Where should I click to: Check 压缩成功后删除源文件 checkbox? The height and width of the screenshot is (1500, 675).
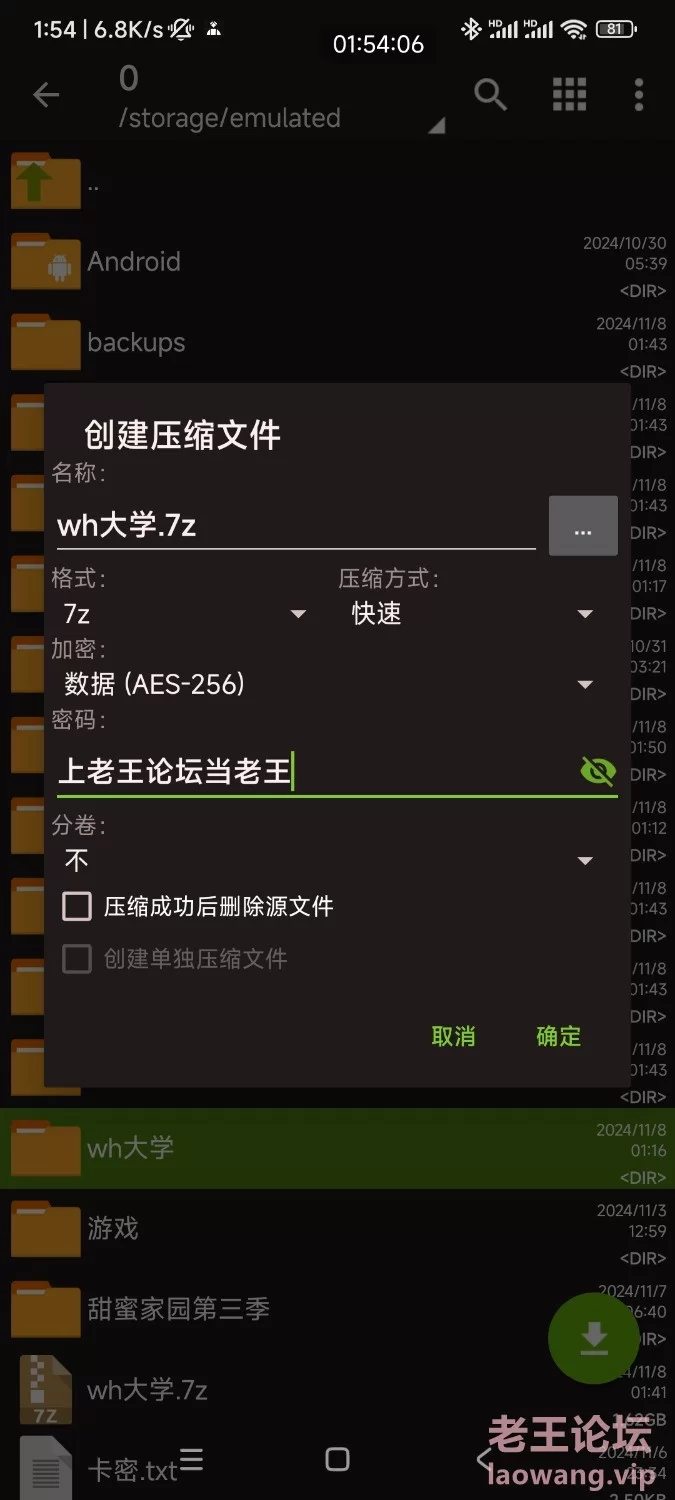(x=77, y=907)
